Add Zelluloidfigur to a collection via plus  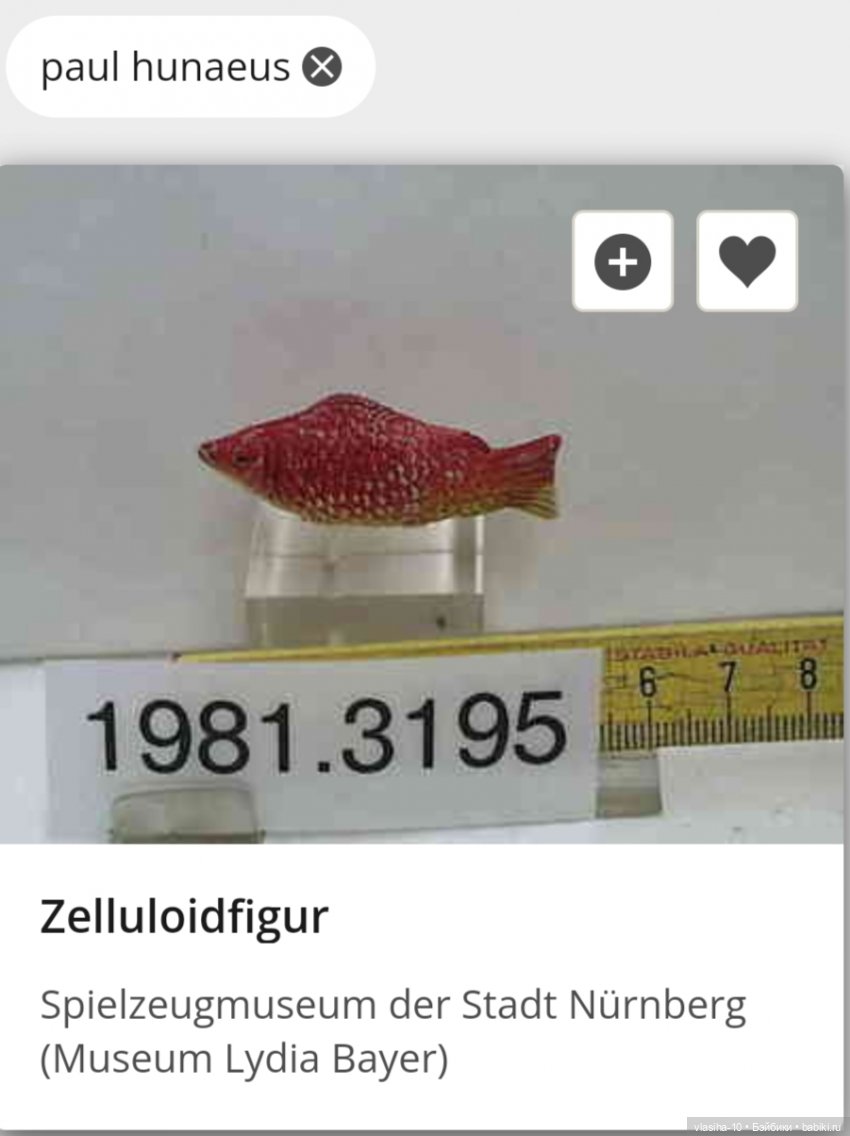622,261
